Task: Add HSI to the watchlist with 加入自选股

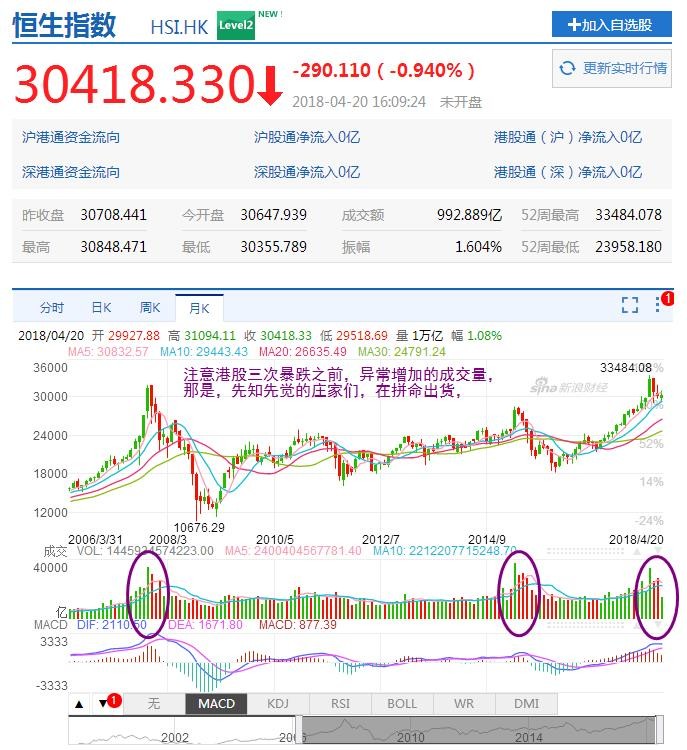Action: click(611, 24)
